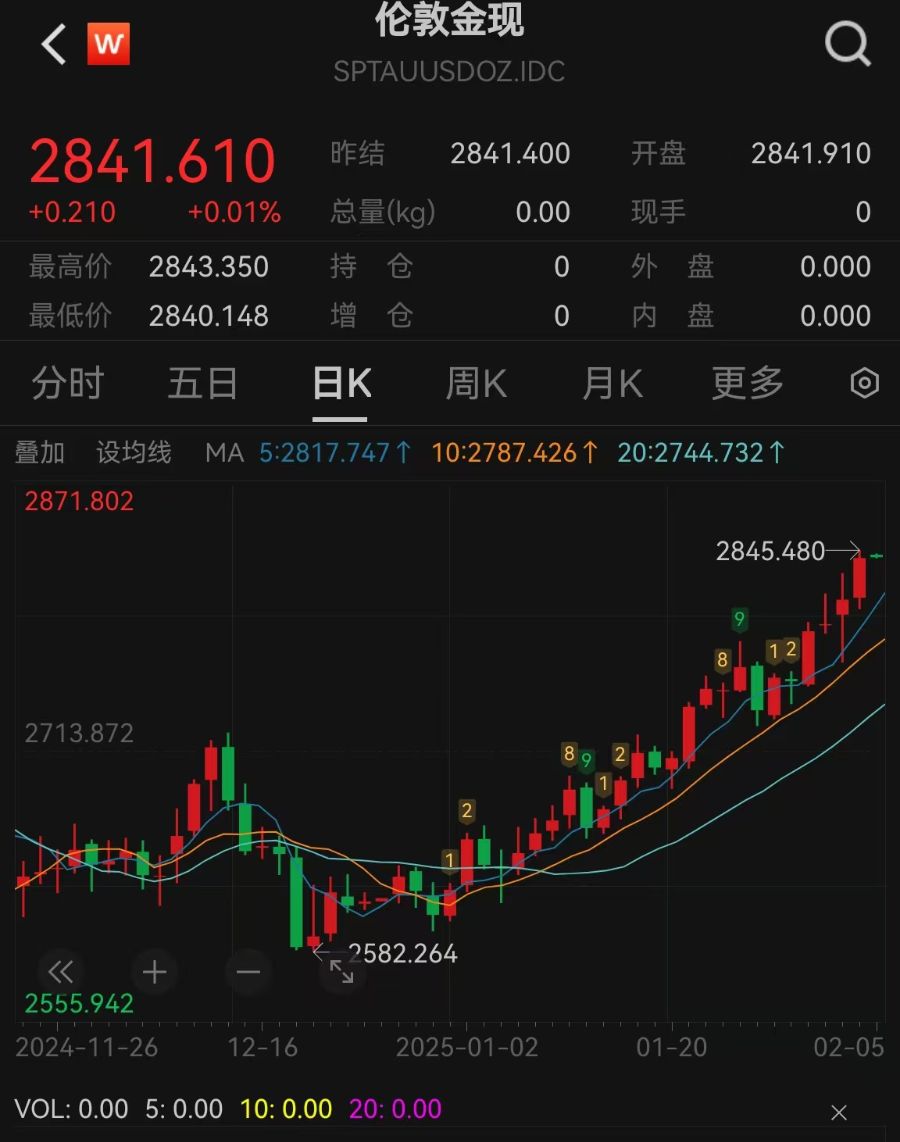This screenshot has width=900, height=1142.
Task: Switch to the 周K weekly chart tab
Action: pos(475,383)
